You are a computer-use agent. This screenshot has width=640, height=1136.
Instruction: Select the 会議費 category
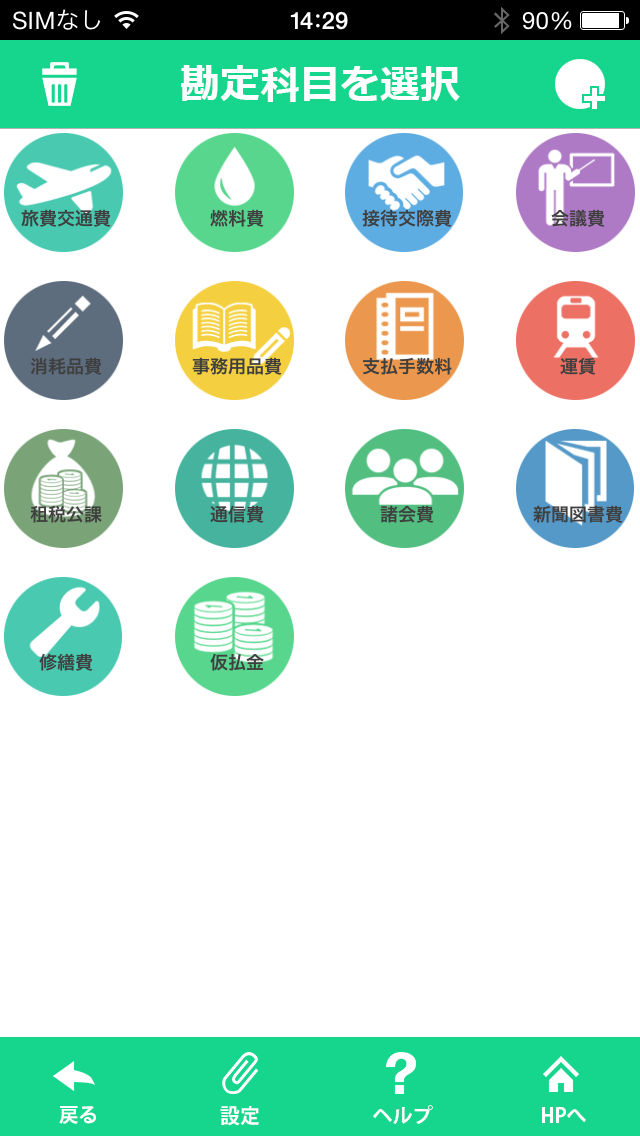pos(575,193)
